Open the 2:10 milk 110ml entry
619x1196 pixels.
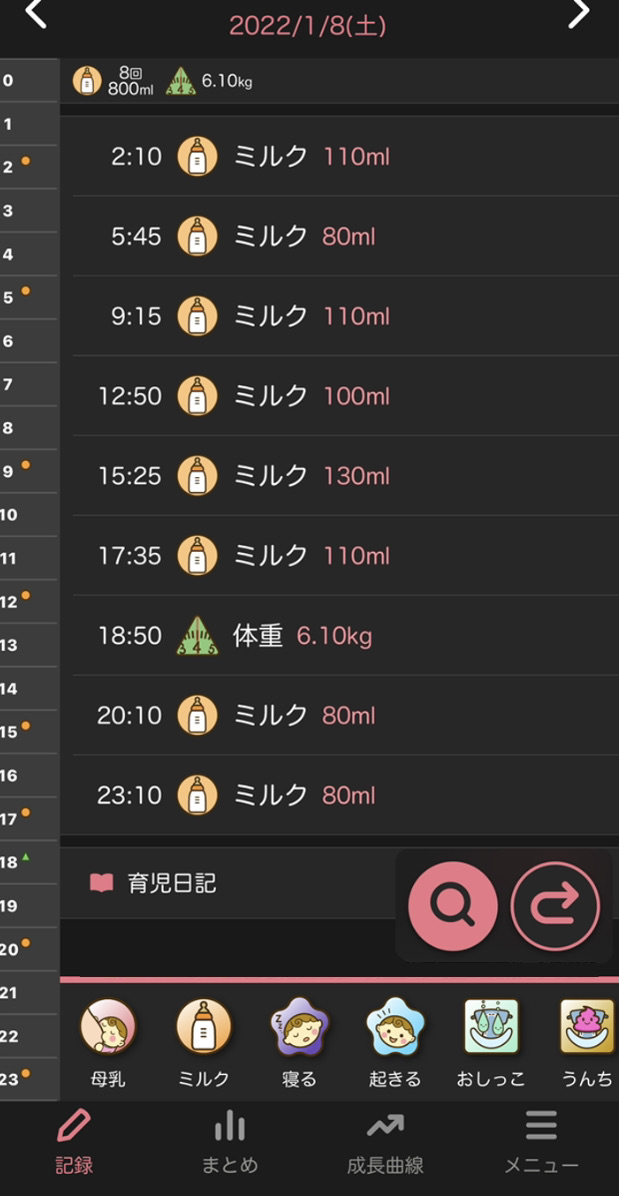coord(346,157)
